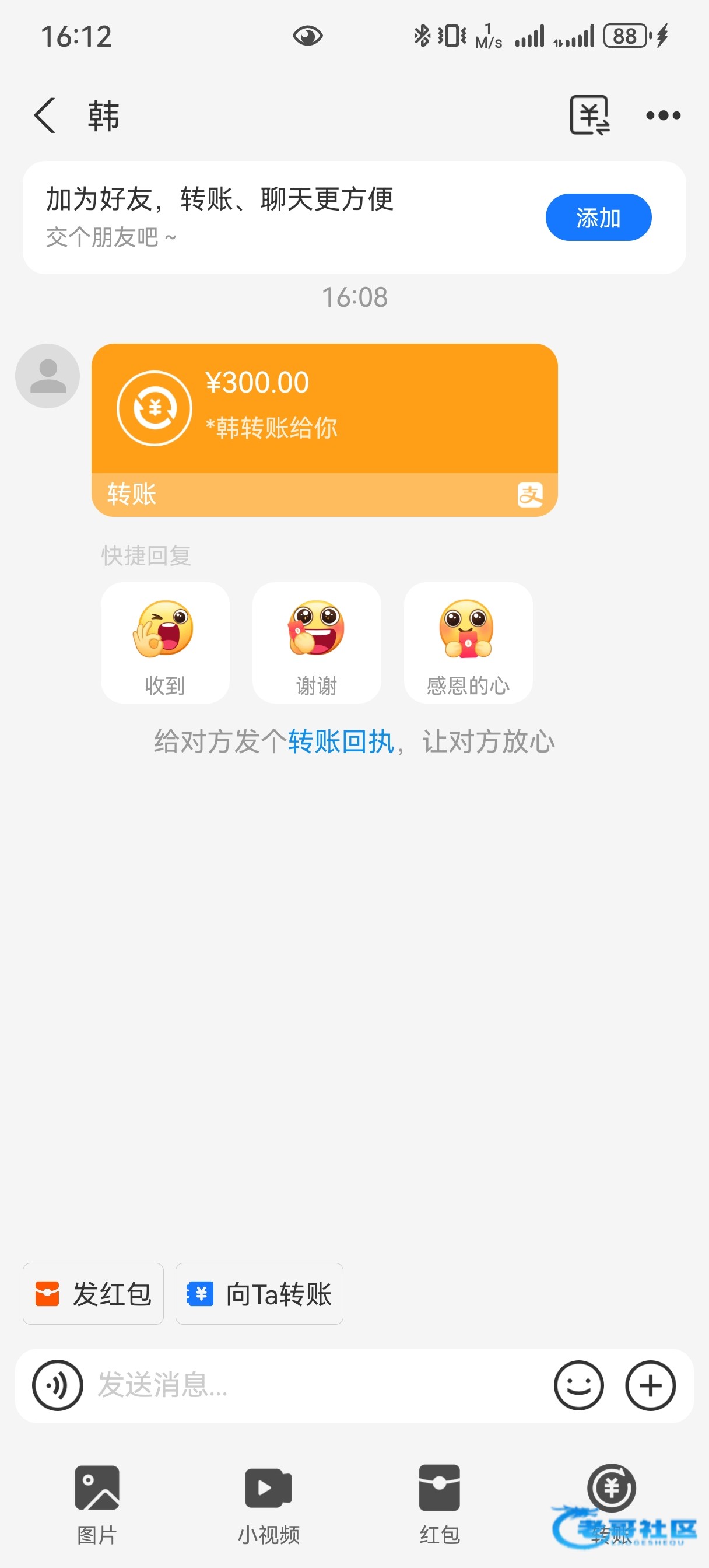
Task: Switch to voice message input
Action: point(57,1385)
